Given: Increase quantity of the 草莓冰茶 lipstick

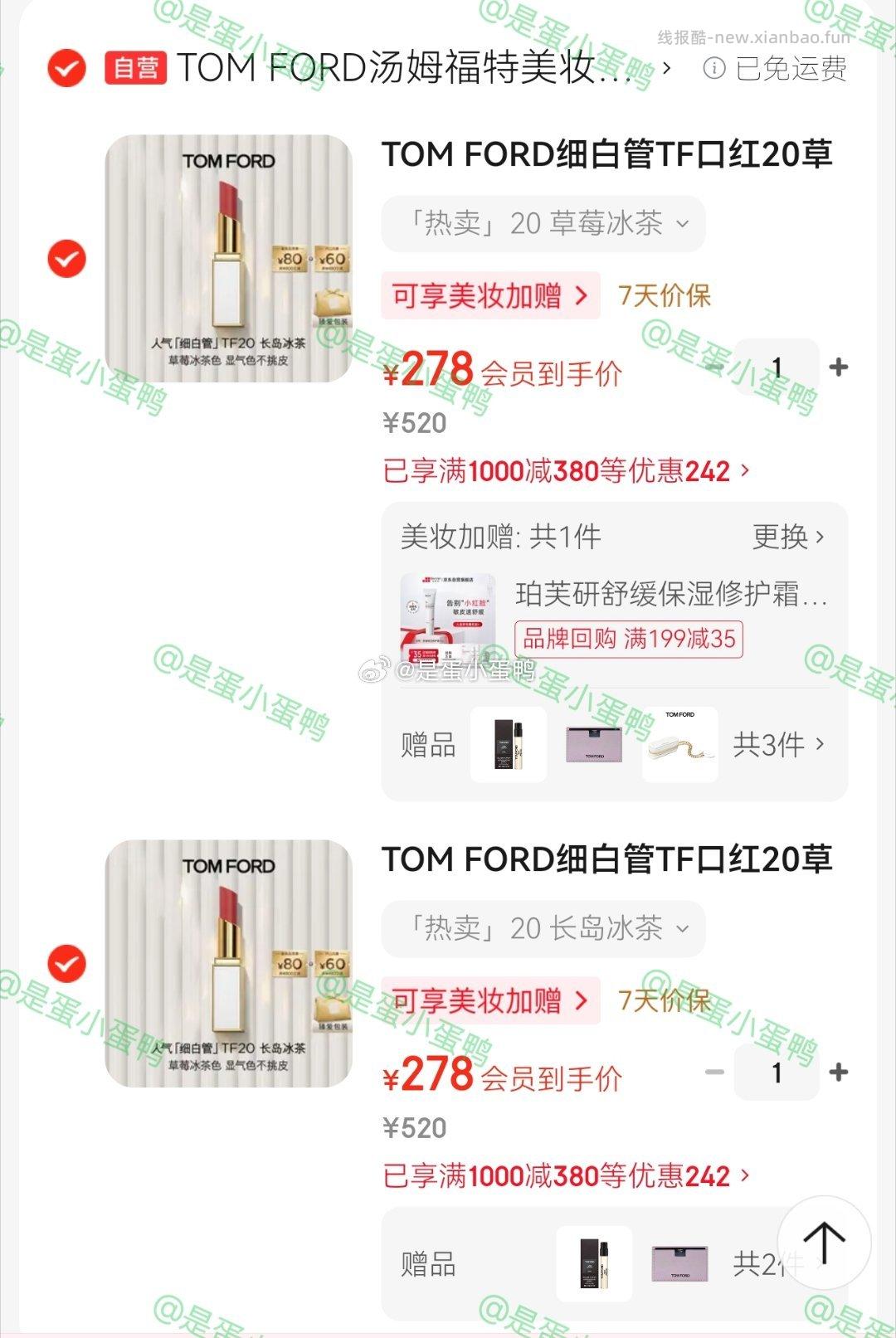Looking at the screenshot, I should tap(838, 365).
